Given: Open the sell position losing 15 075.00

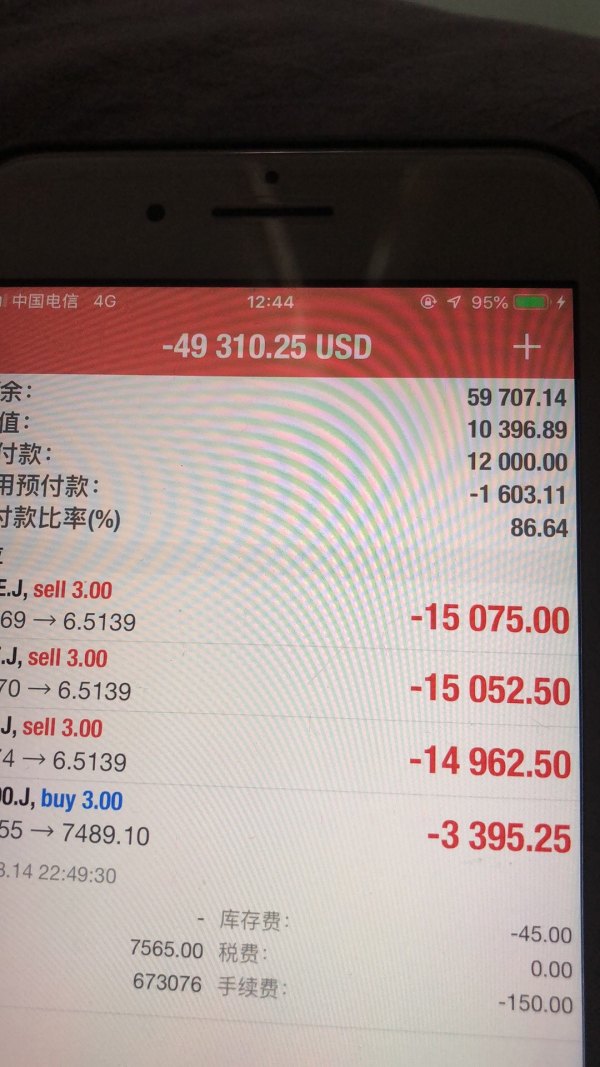Looking at the screenshot, I should click(290, 607).
